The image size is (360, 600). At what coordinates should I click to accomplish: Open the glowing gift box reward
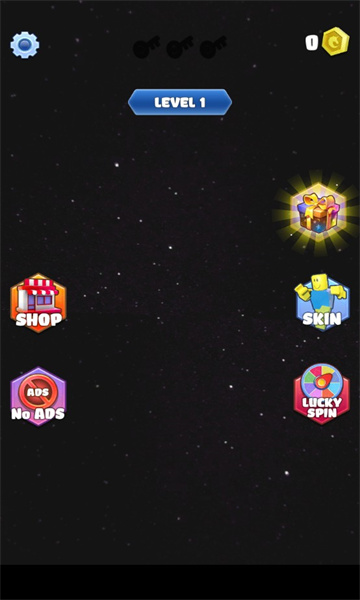318,213
